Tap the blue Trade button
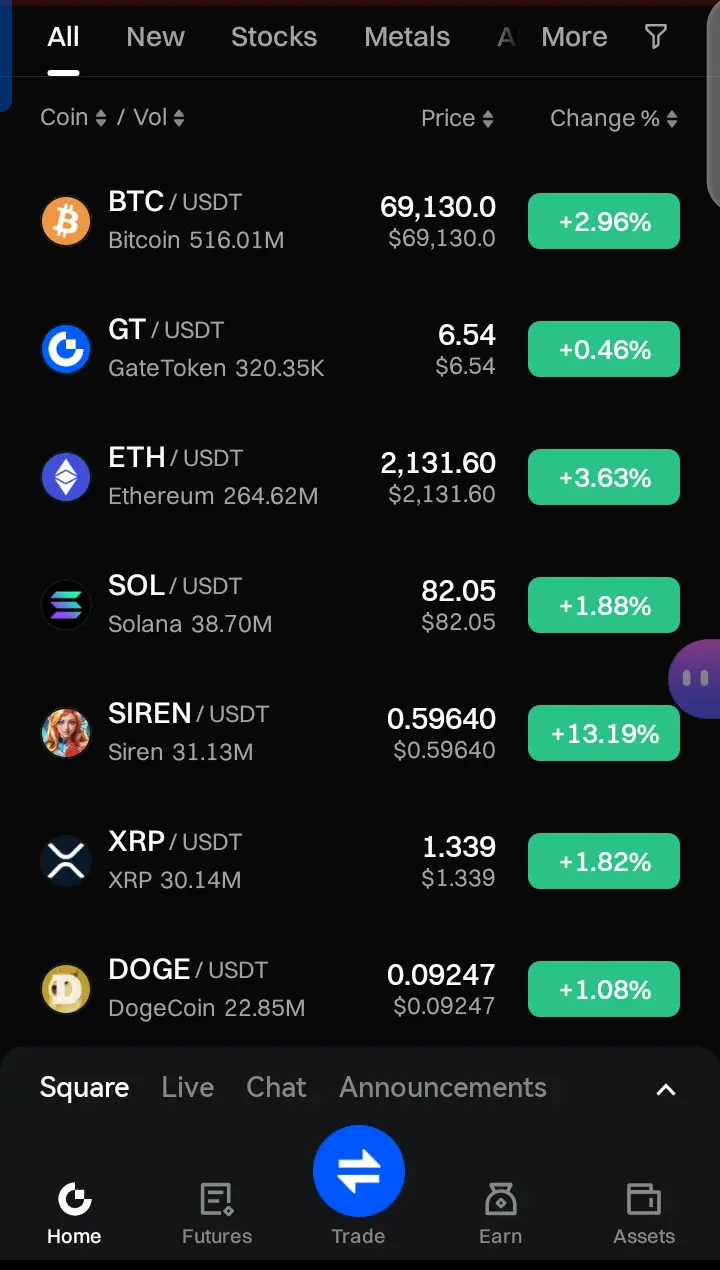The width and height of the screenshot is (720, 1270). coord(358,1172)
